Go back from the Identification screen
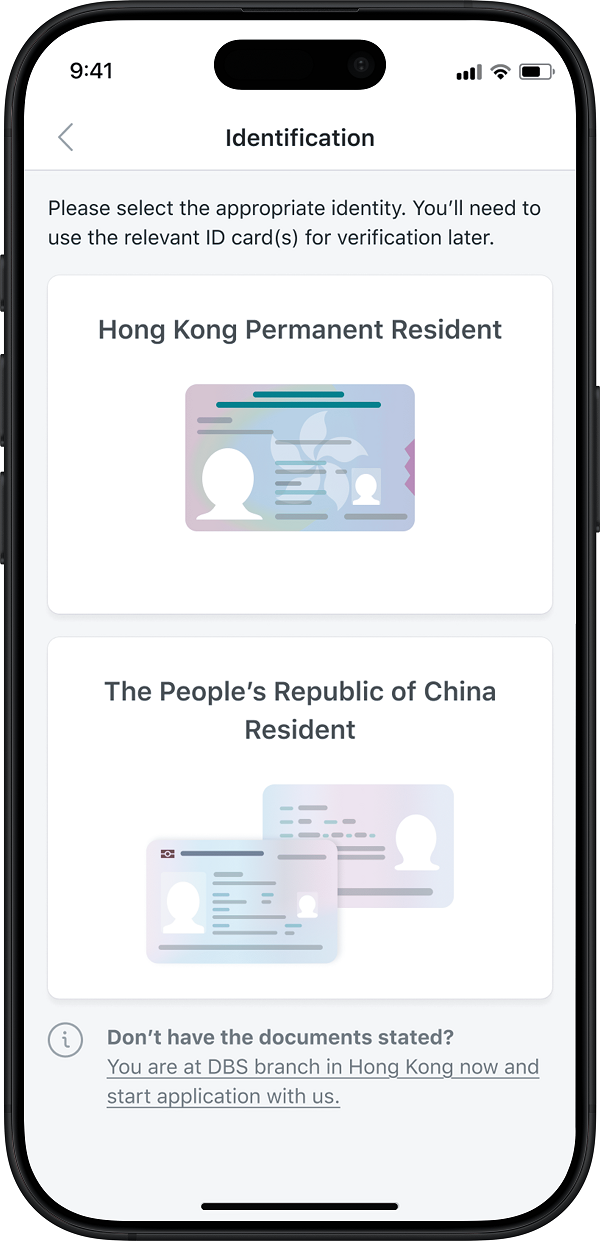This screenshot has height=1241, width=600. 66,138
